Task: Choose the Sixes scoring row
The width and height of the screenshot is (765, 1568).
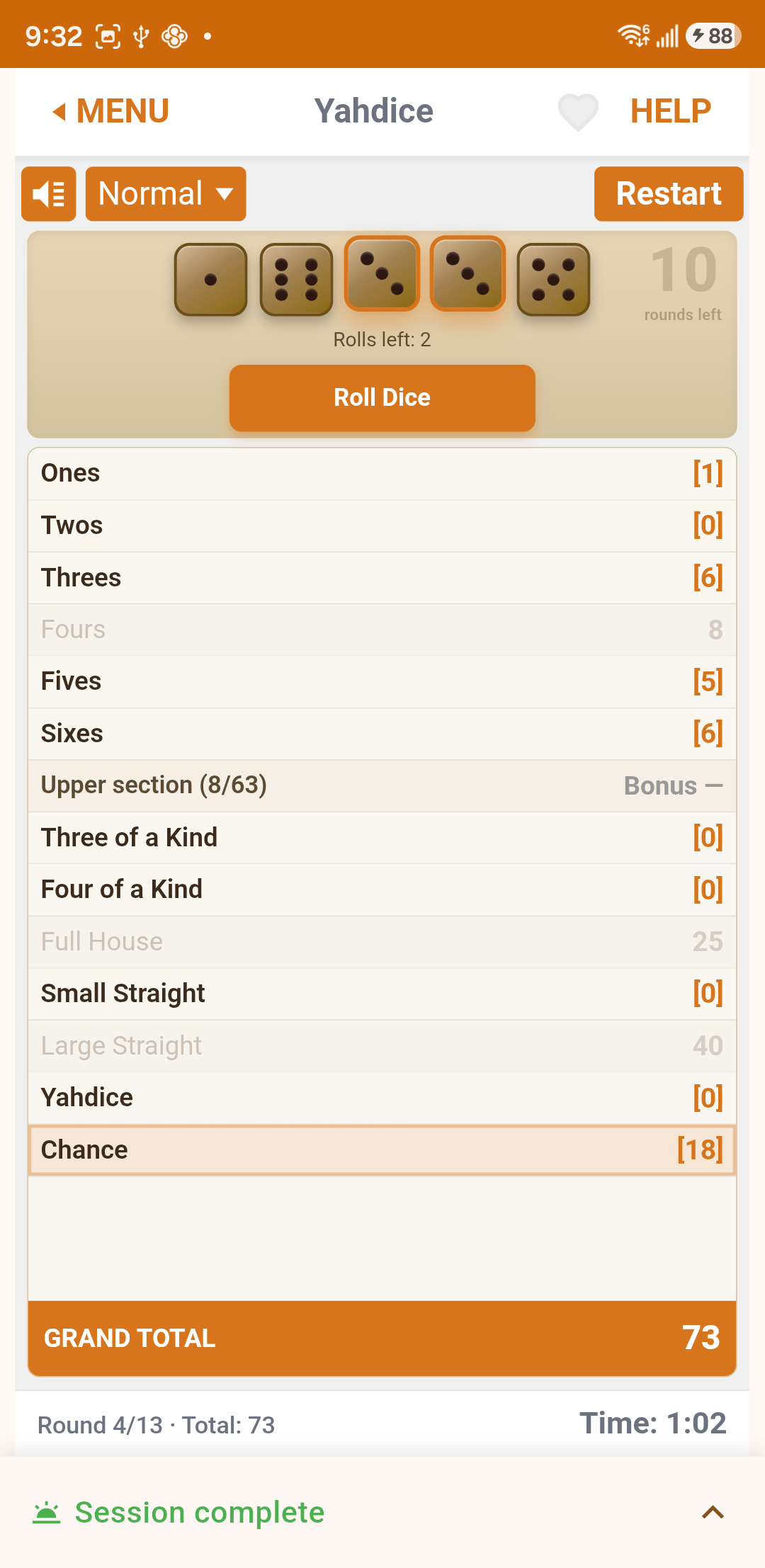Action: point(382,734)
